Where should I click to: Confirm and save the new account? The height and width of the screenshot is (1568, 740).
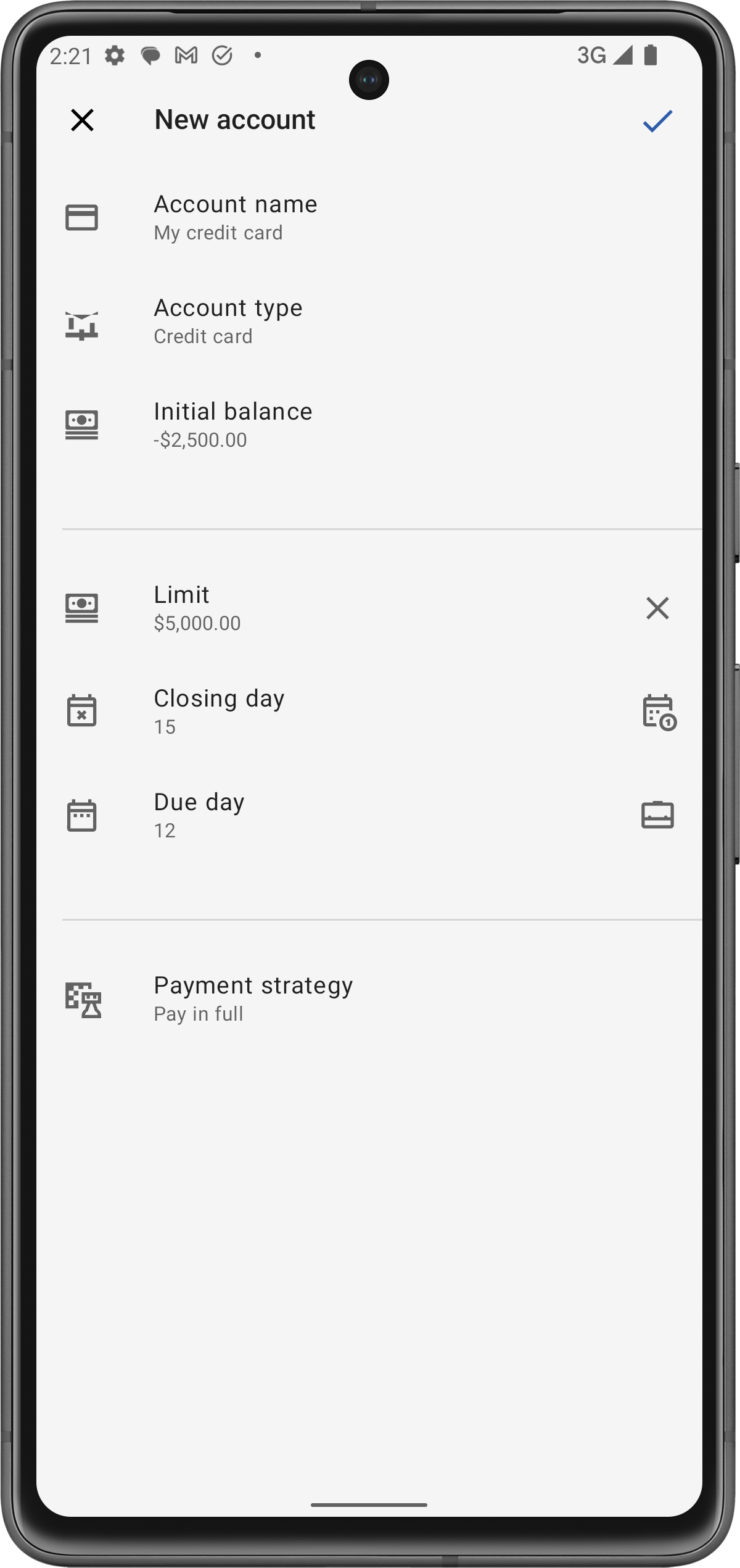tap(657, 121)
